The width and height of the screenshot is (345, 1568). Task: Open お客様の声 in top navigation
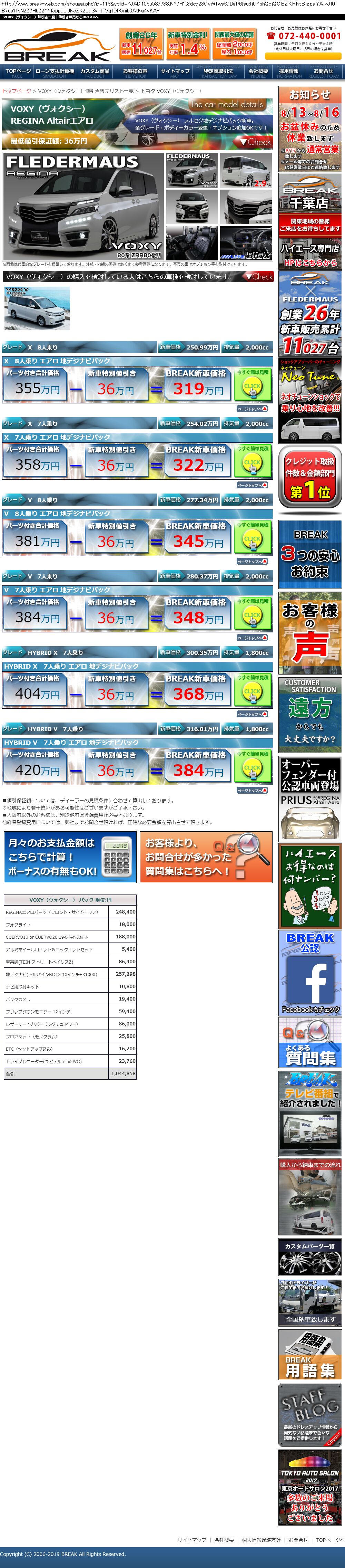[135, 73]
